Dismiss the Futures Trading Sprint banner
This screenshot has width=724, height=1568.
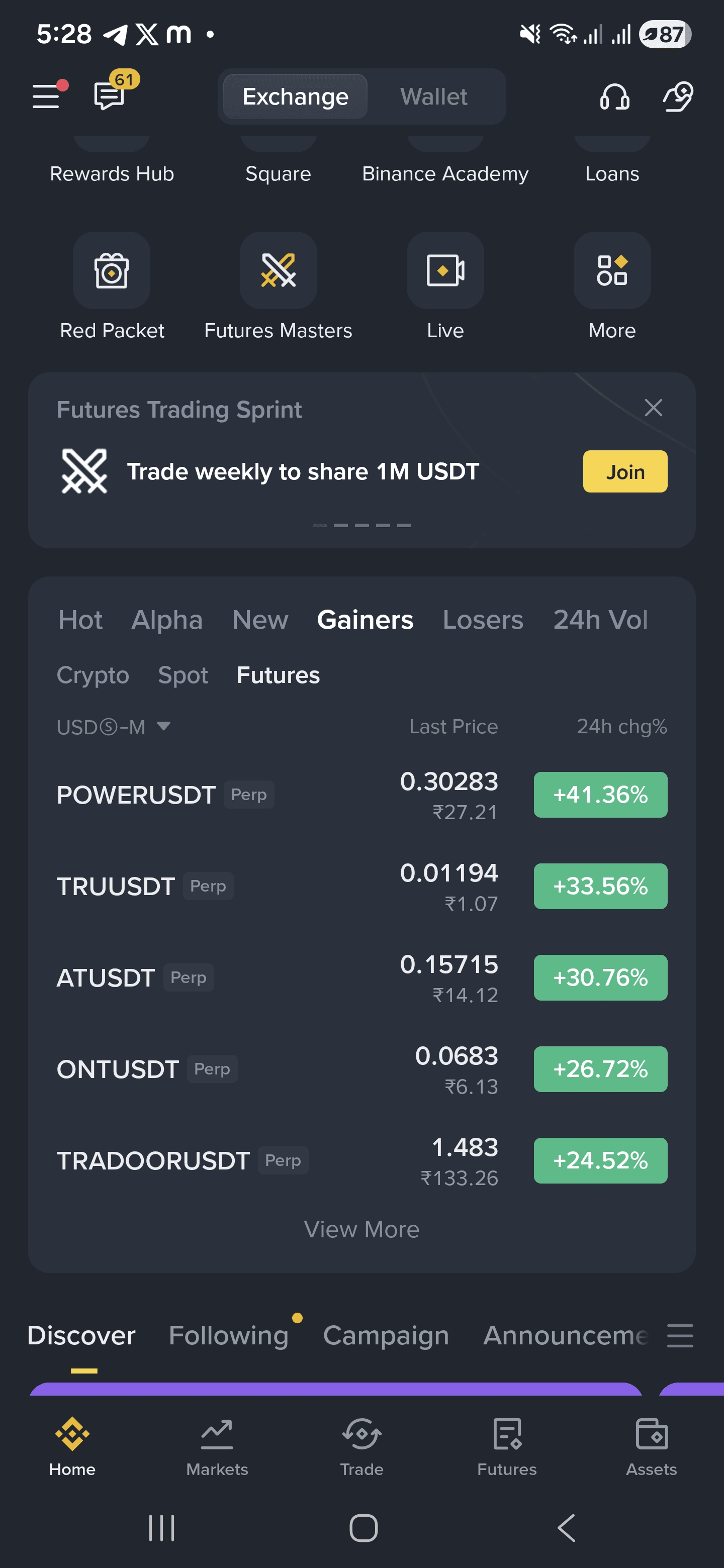coord(654,408)
